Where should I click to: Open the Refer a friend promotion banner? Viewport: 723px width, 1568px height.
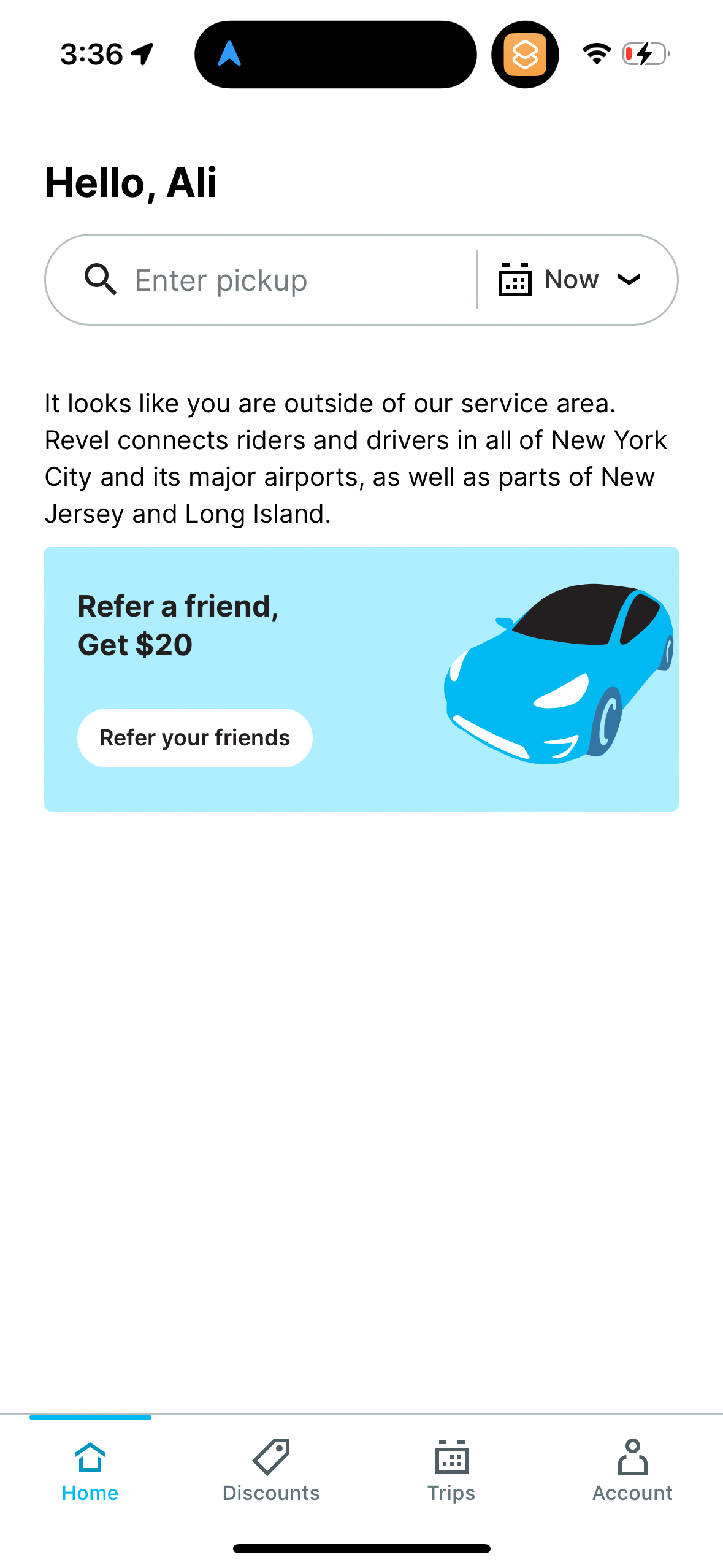tap(362, 677)
